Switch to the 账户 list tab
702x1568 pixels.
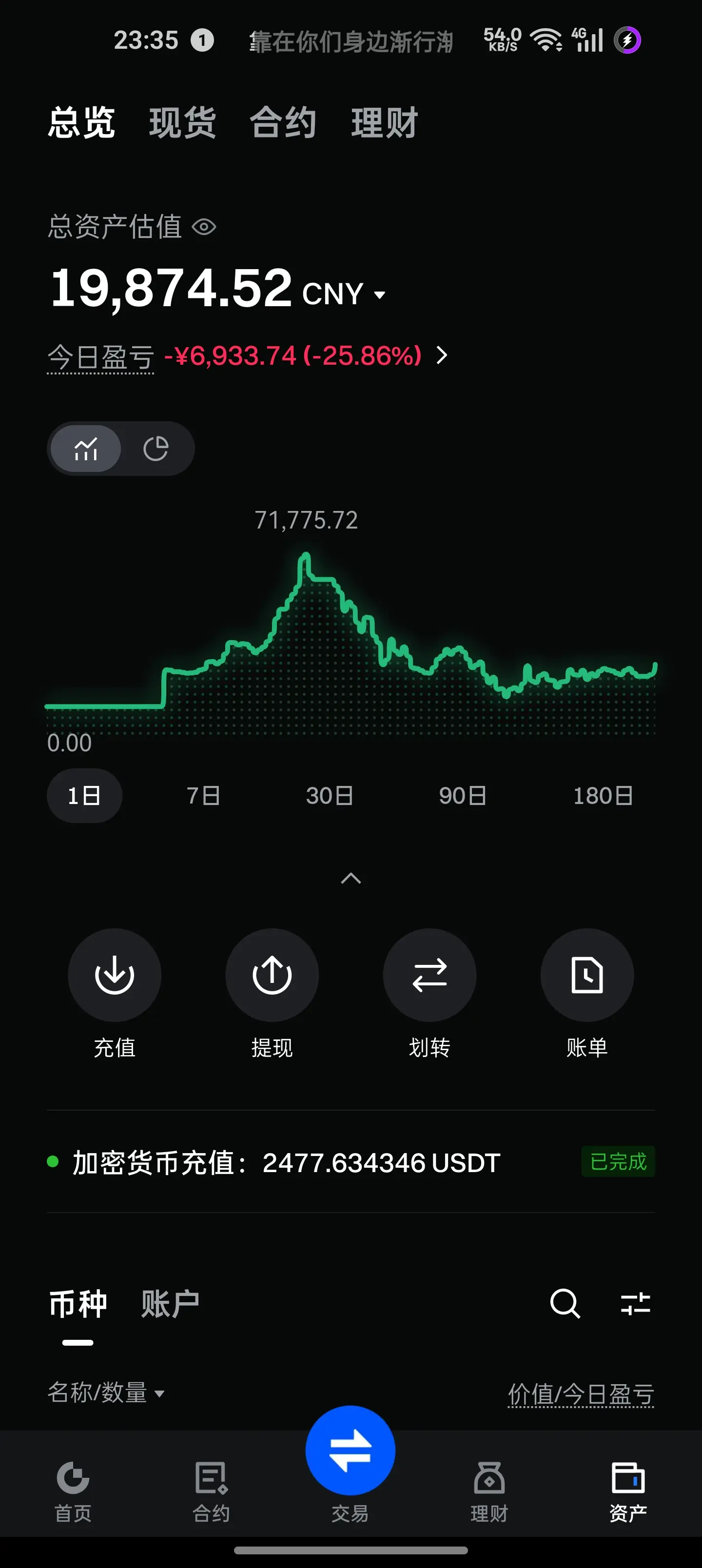pyautogui.click(x=171, y=1304)
